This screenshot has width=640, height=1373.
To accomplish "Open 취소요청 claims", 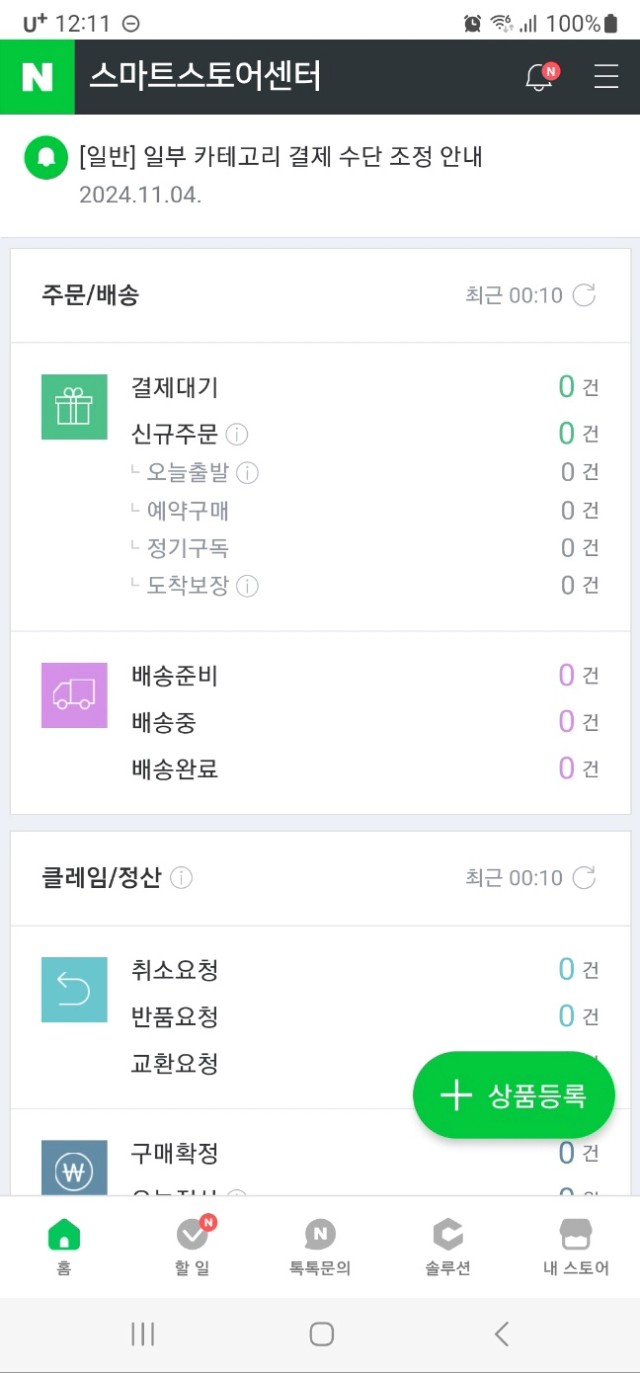I will click(x=320, y=970).
